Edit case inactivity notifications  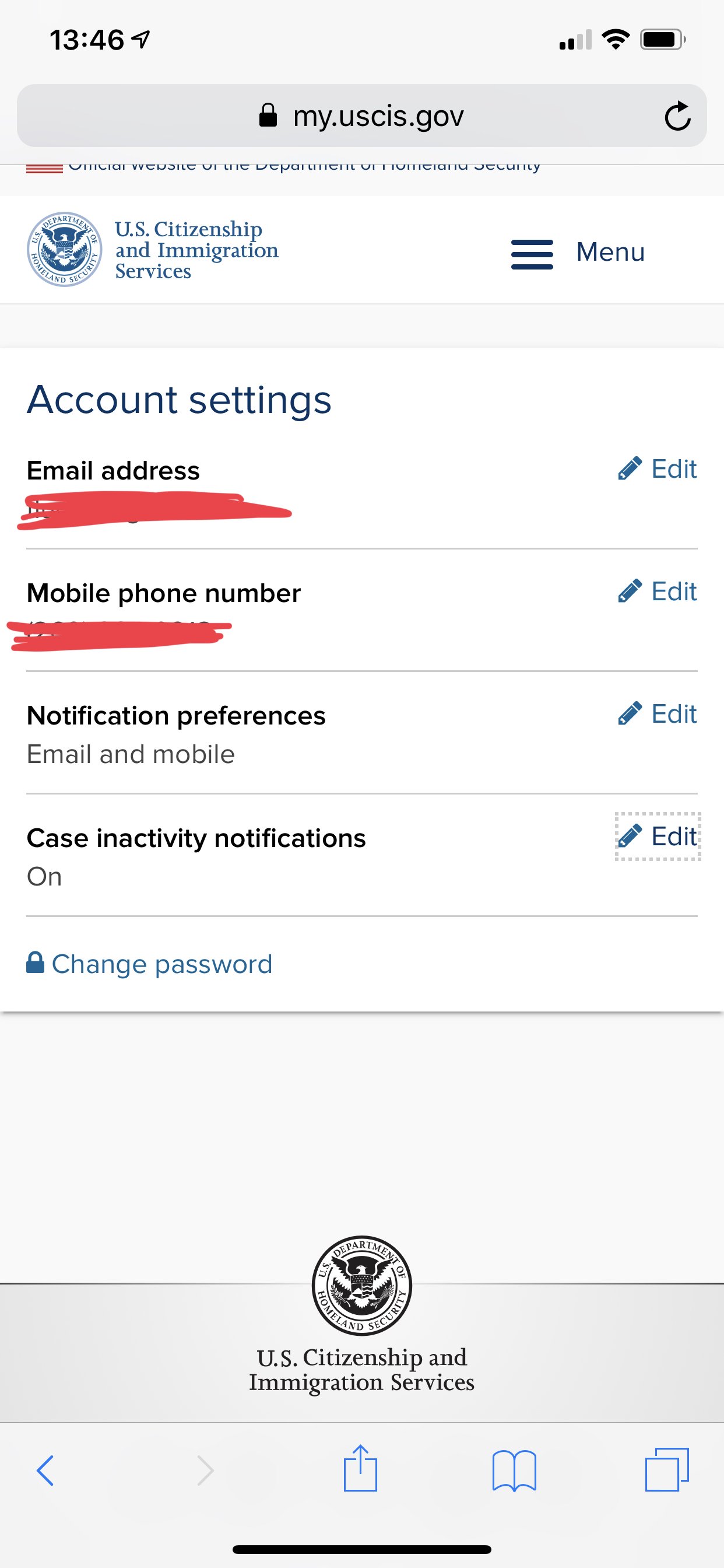[658, 836]
